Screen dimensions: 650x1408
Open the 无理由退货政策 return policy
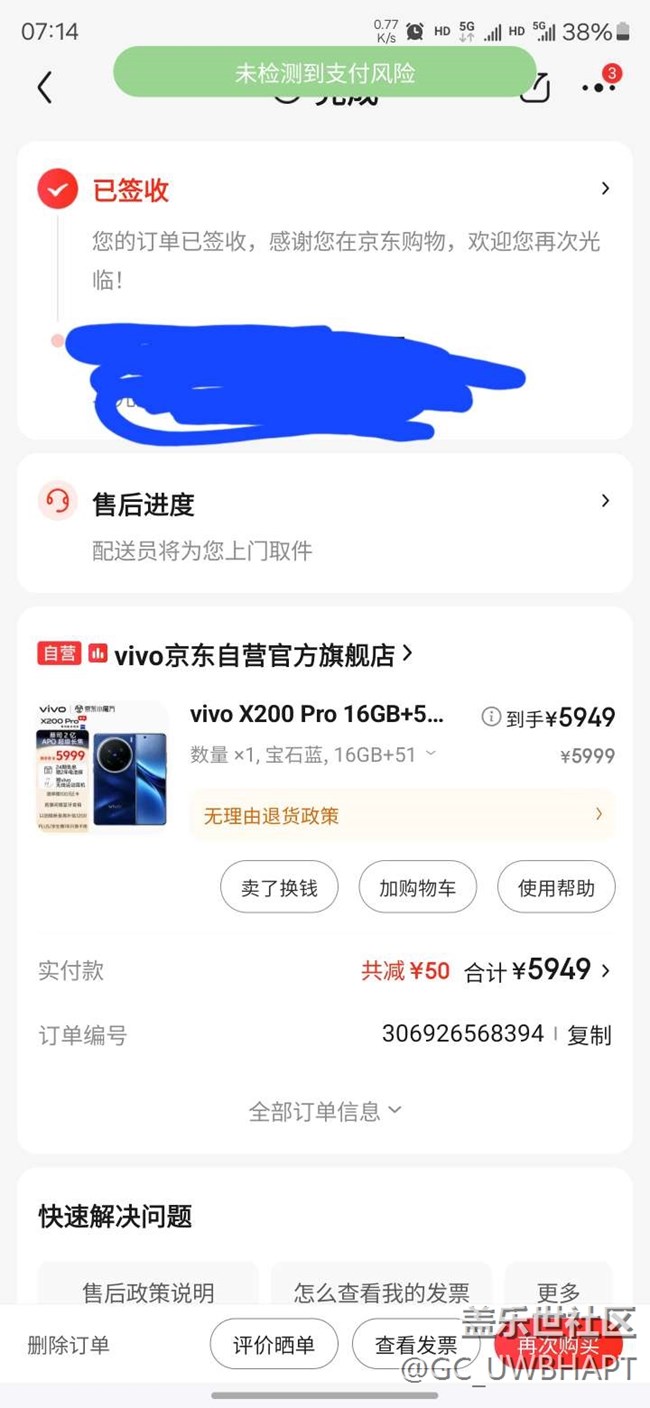coord(402,815)
